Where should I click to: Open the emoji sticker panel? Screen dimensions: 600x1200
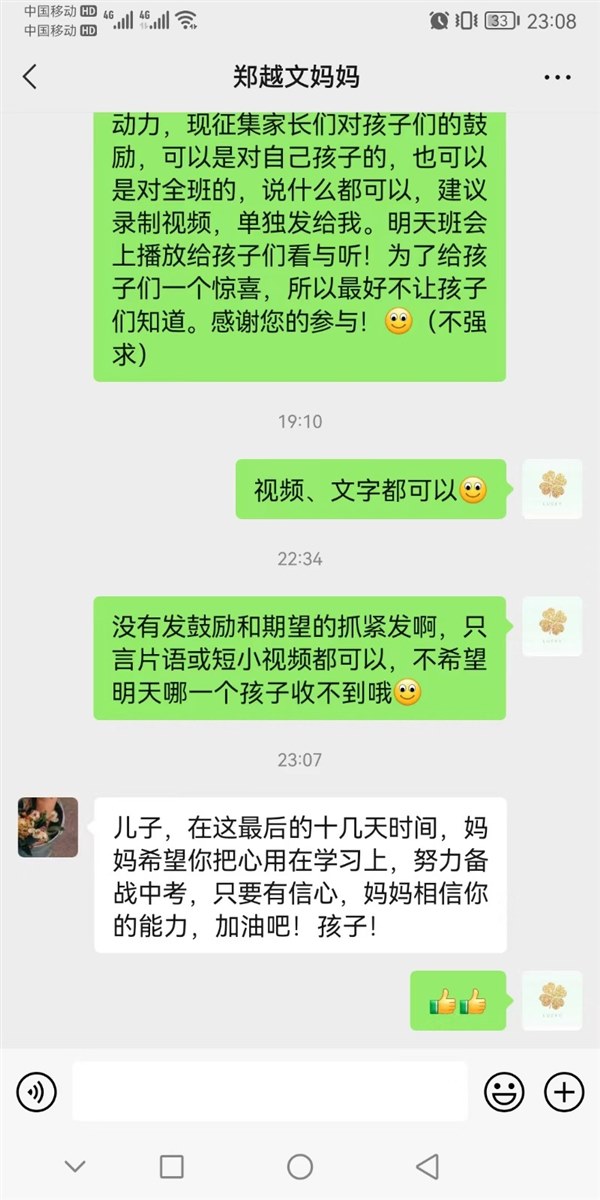pyautogui.click(x=504, y=1091)
